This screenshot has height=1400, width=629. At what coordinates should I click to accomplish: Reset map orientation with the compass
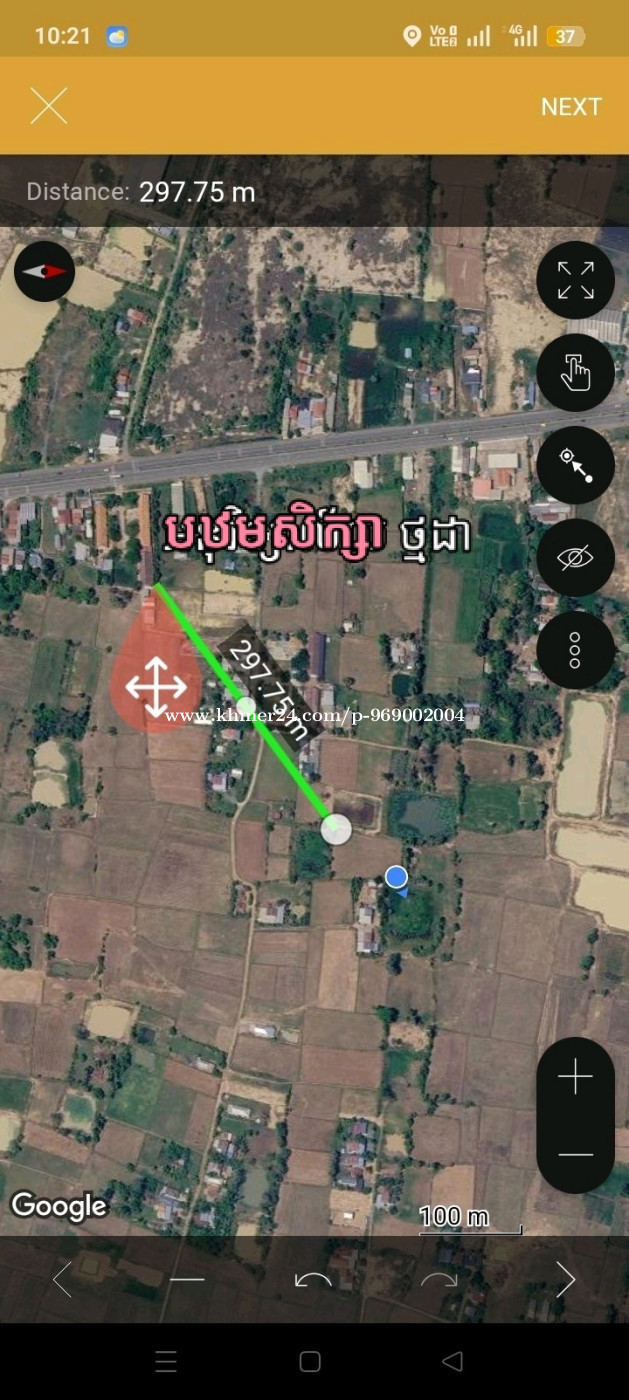[44, 271]
